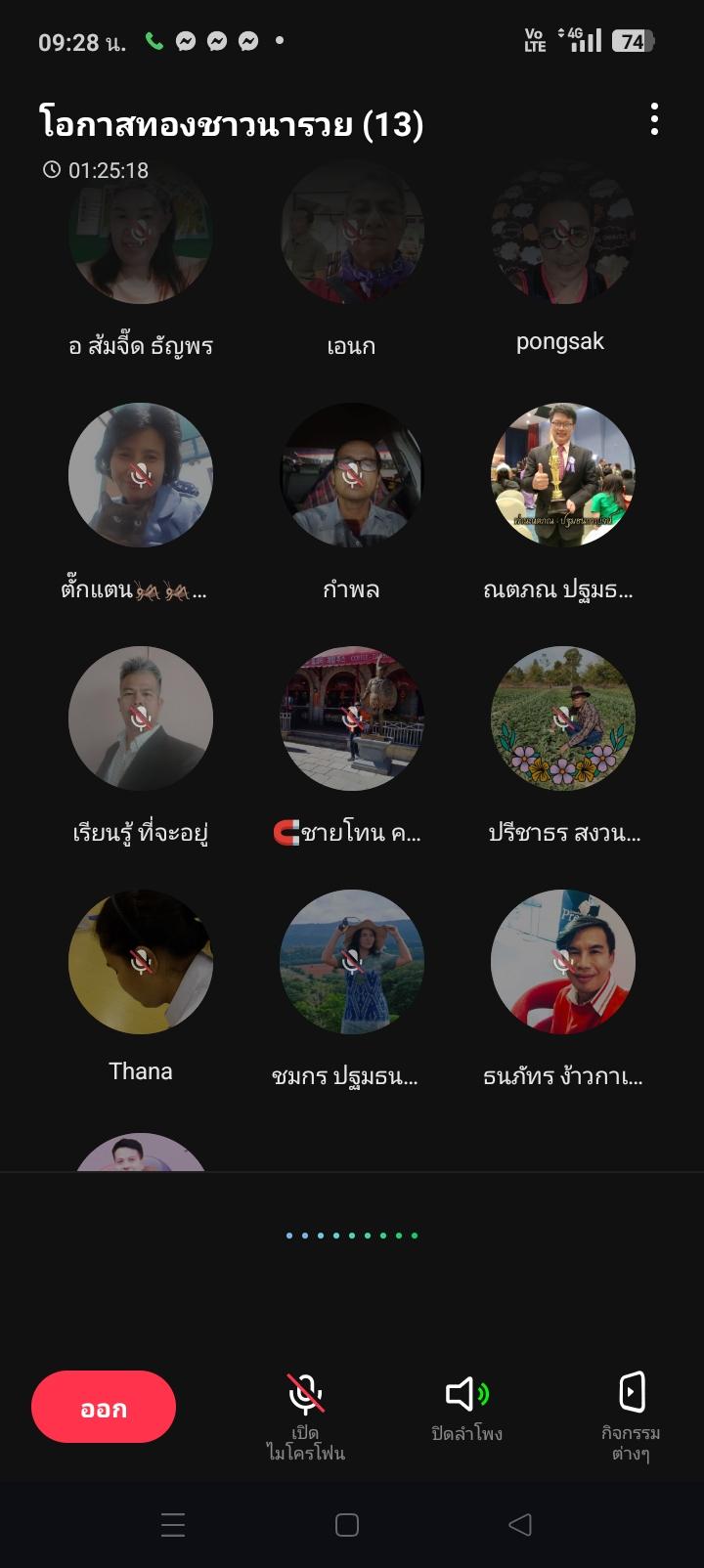Open participant ตั๊กแตน's avatar

pos(141,475)
